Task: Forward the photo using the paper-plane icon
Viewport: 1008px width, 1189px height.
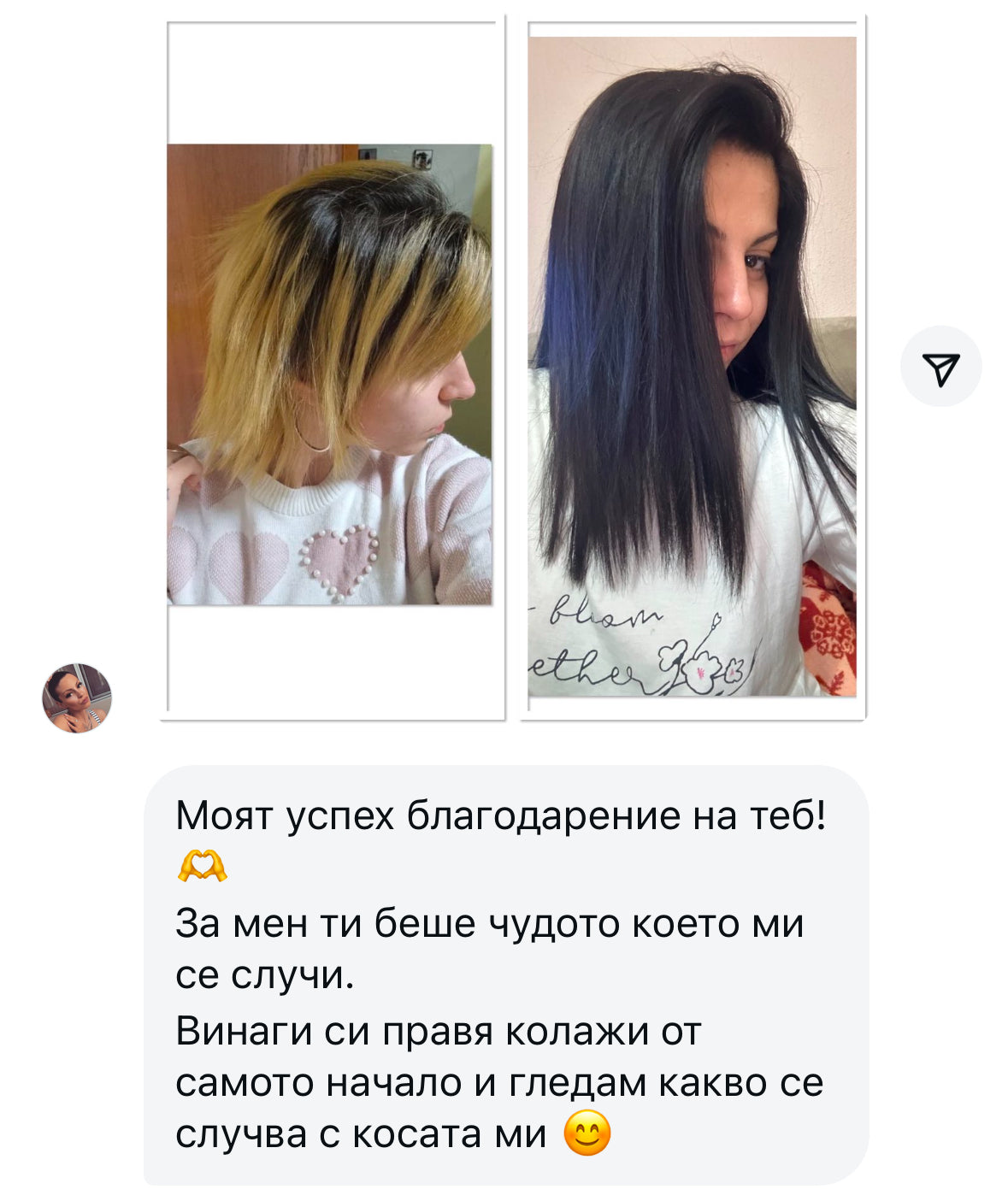Action: coord(940,367)
